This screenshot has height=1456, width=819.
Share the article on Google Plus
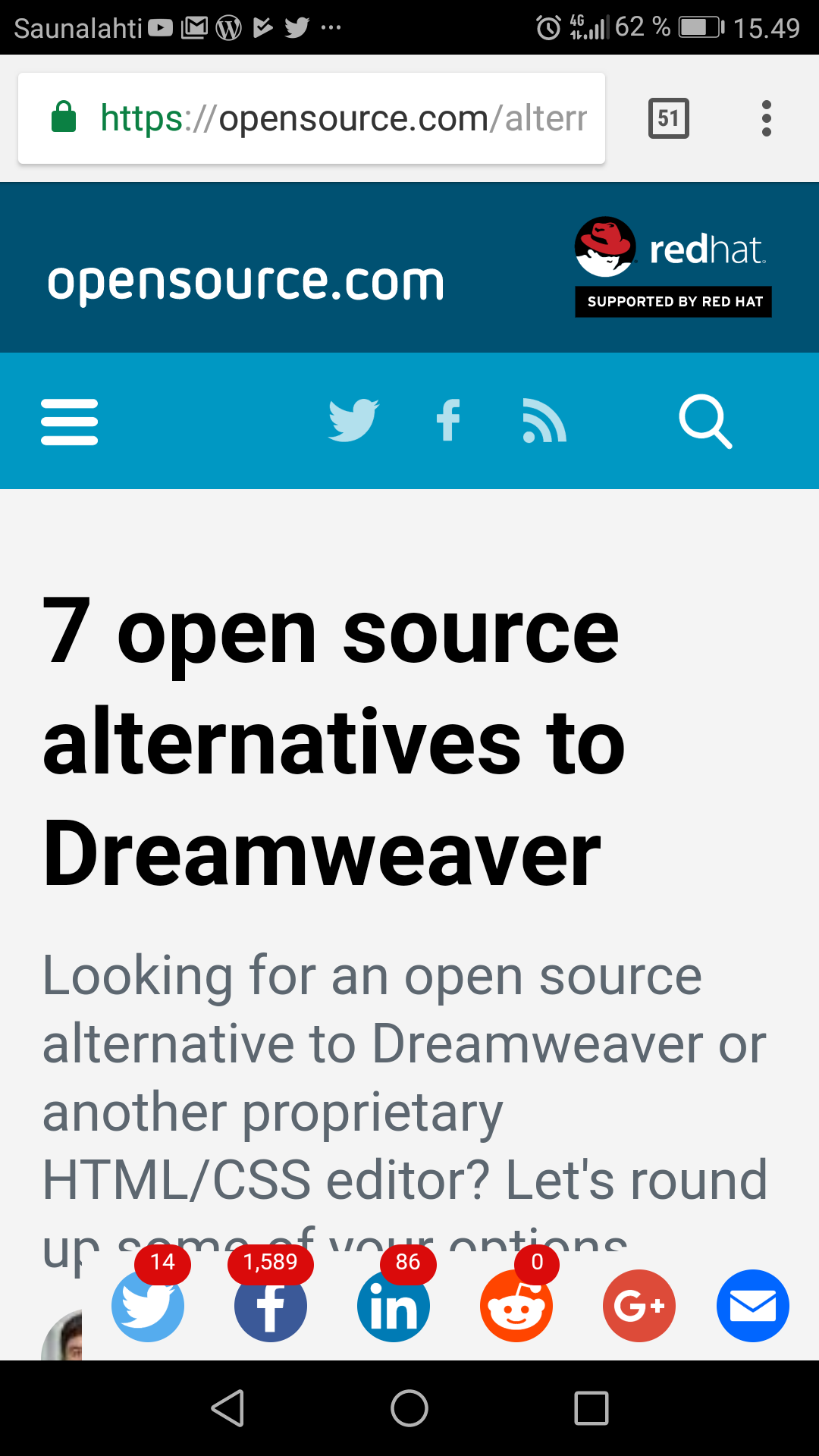[639, 1305]
